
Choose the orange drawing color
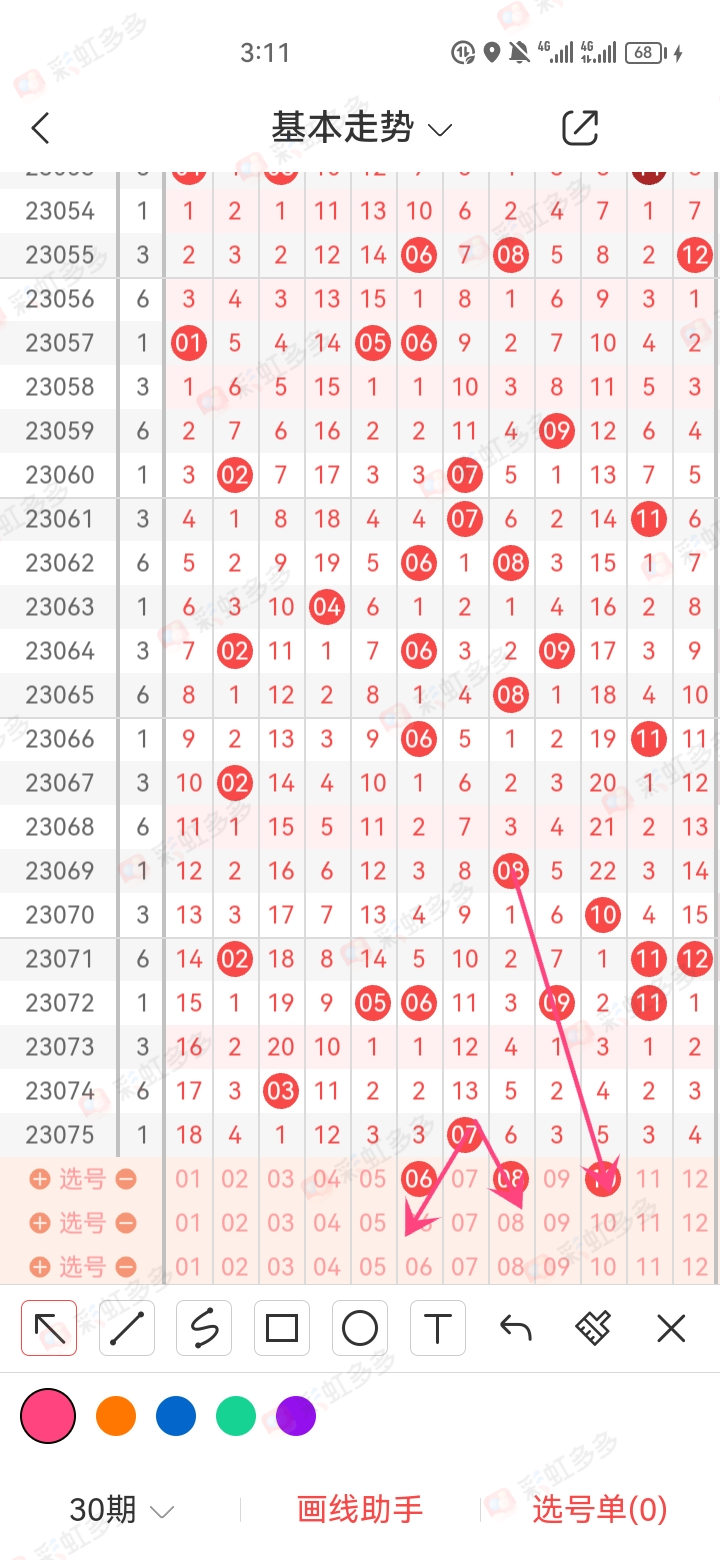click(x=116, y=1416)
